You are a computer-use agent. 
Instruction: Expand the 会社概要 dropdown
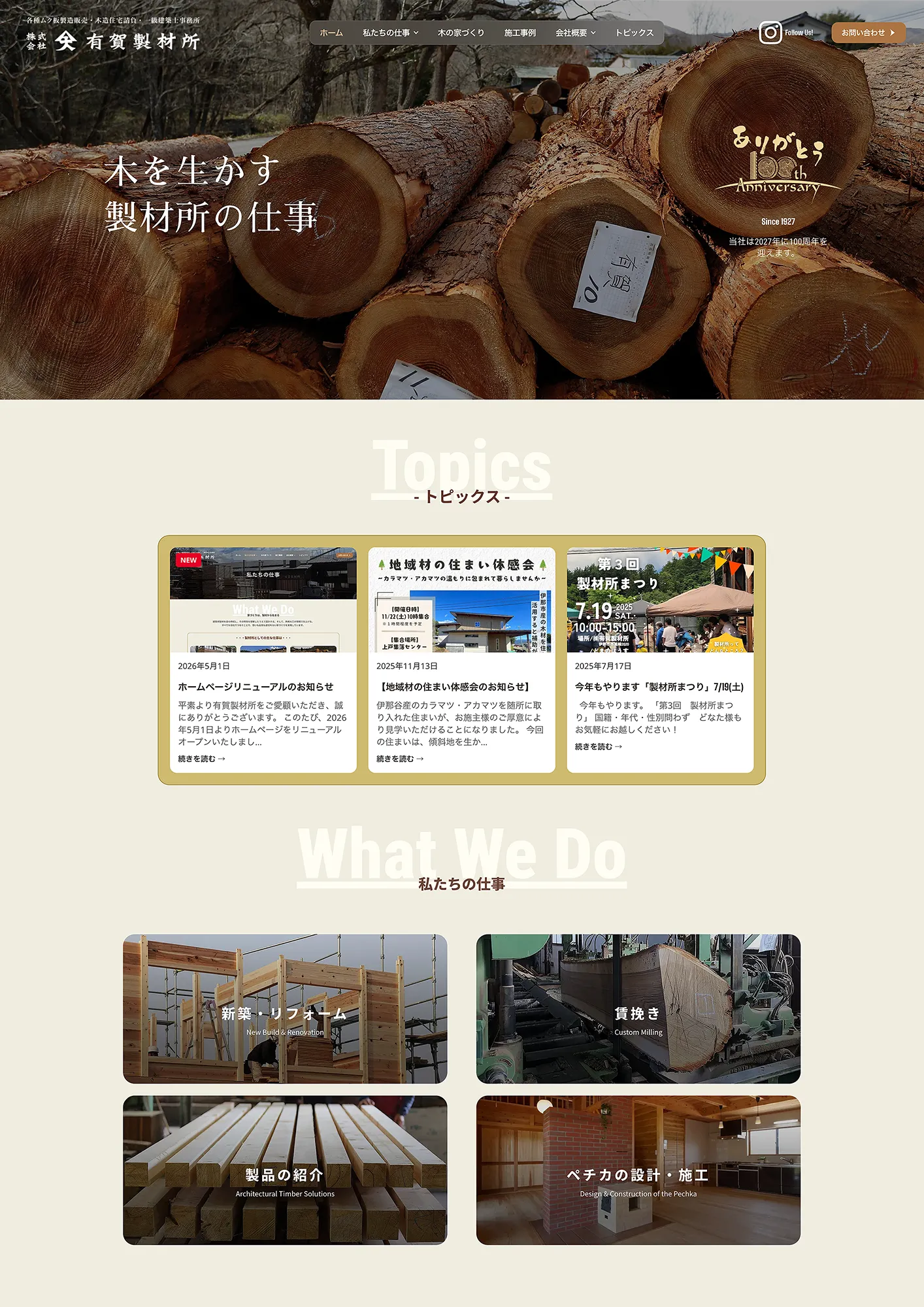tap(575, 33)
